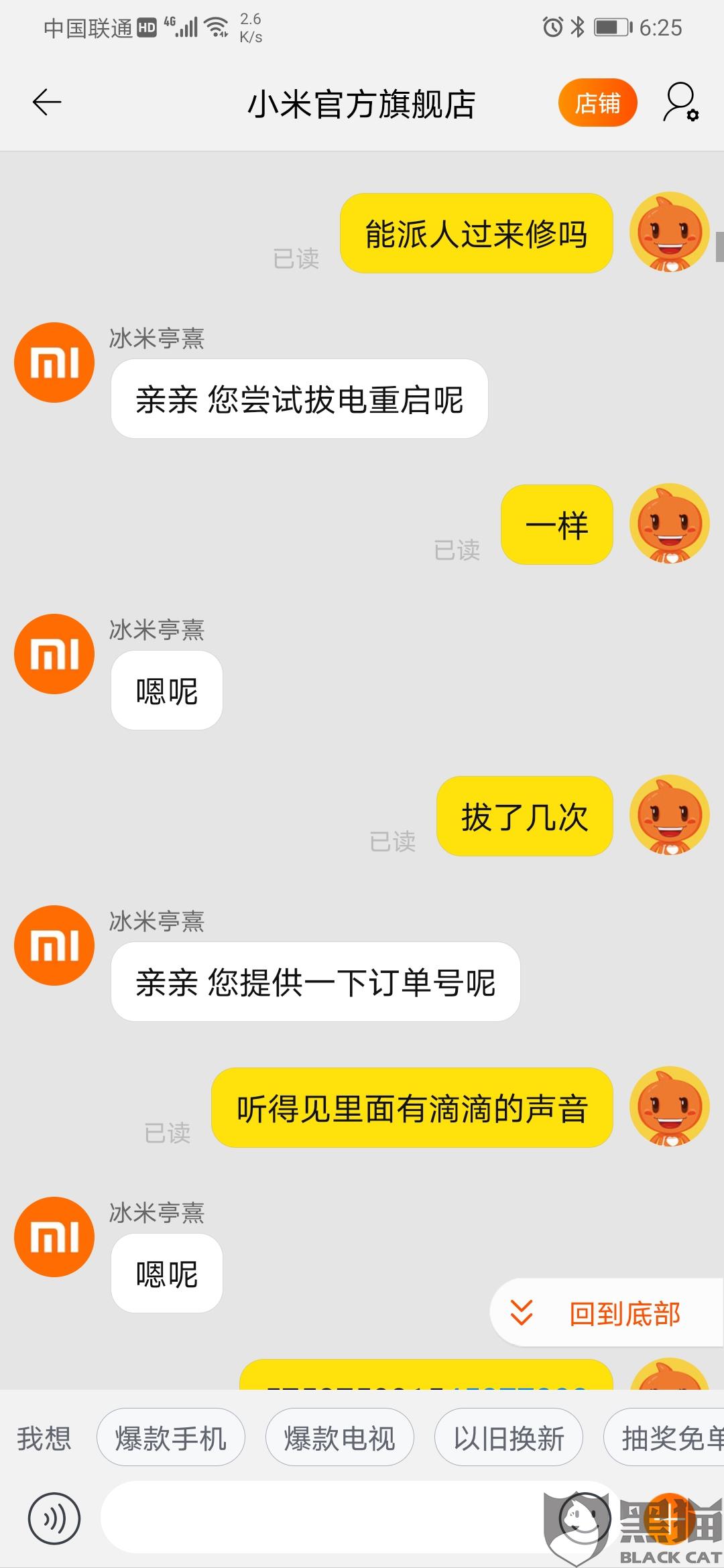This screenshot has height=1568, width=724.
Task: Open the profile settings icon
Action: [x=681, y=103]
